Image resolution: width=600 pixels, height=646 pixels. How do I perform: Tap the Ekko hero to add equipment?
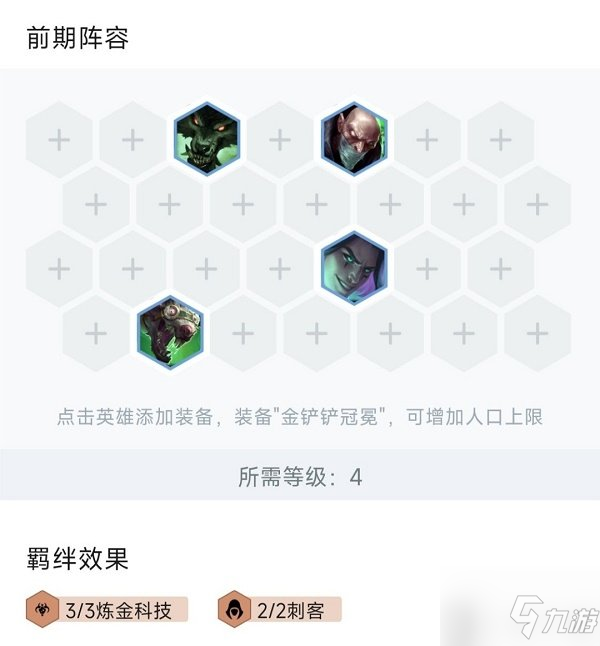pos(354,268)
